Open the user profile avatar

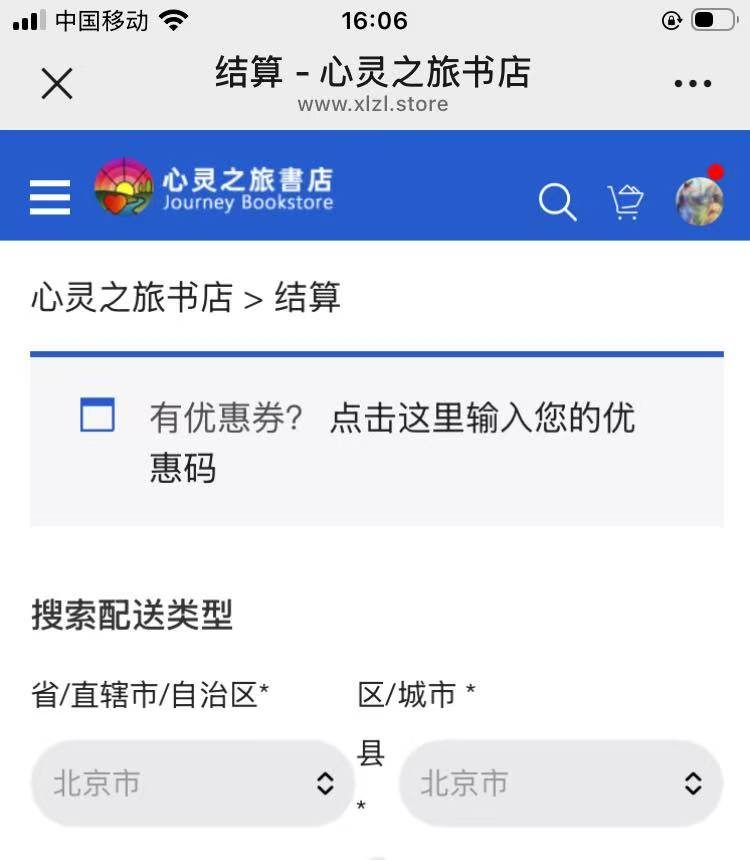[x=699, y=199]
